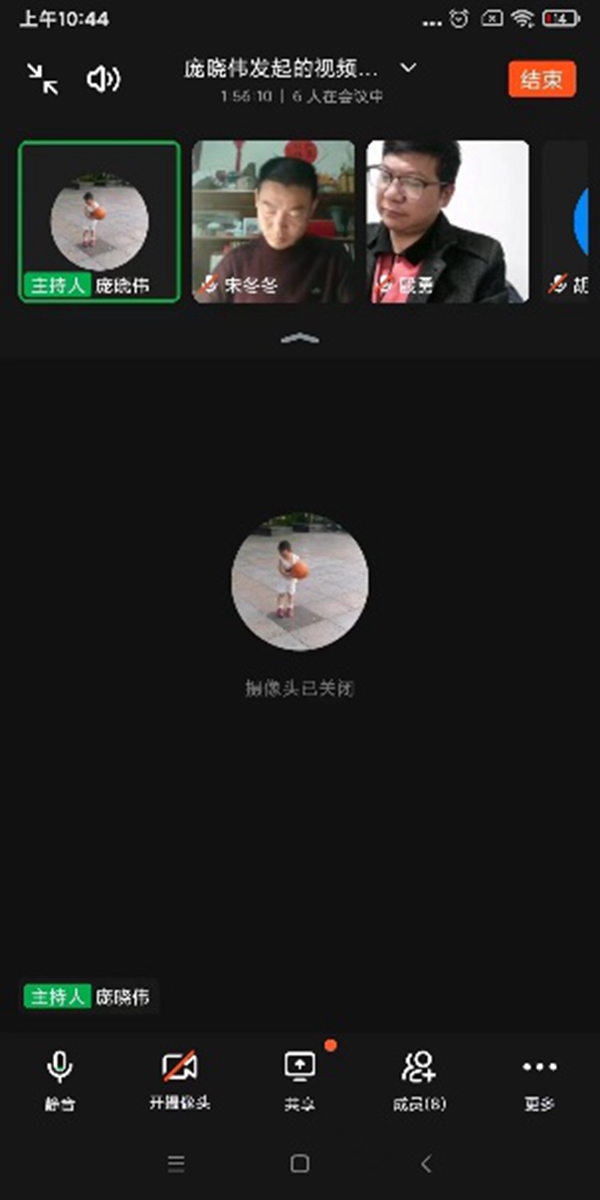Collapse the participant thumbnail strip
The width and height of the screenshot is (600, 1200).
[x=300, y=338]
